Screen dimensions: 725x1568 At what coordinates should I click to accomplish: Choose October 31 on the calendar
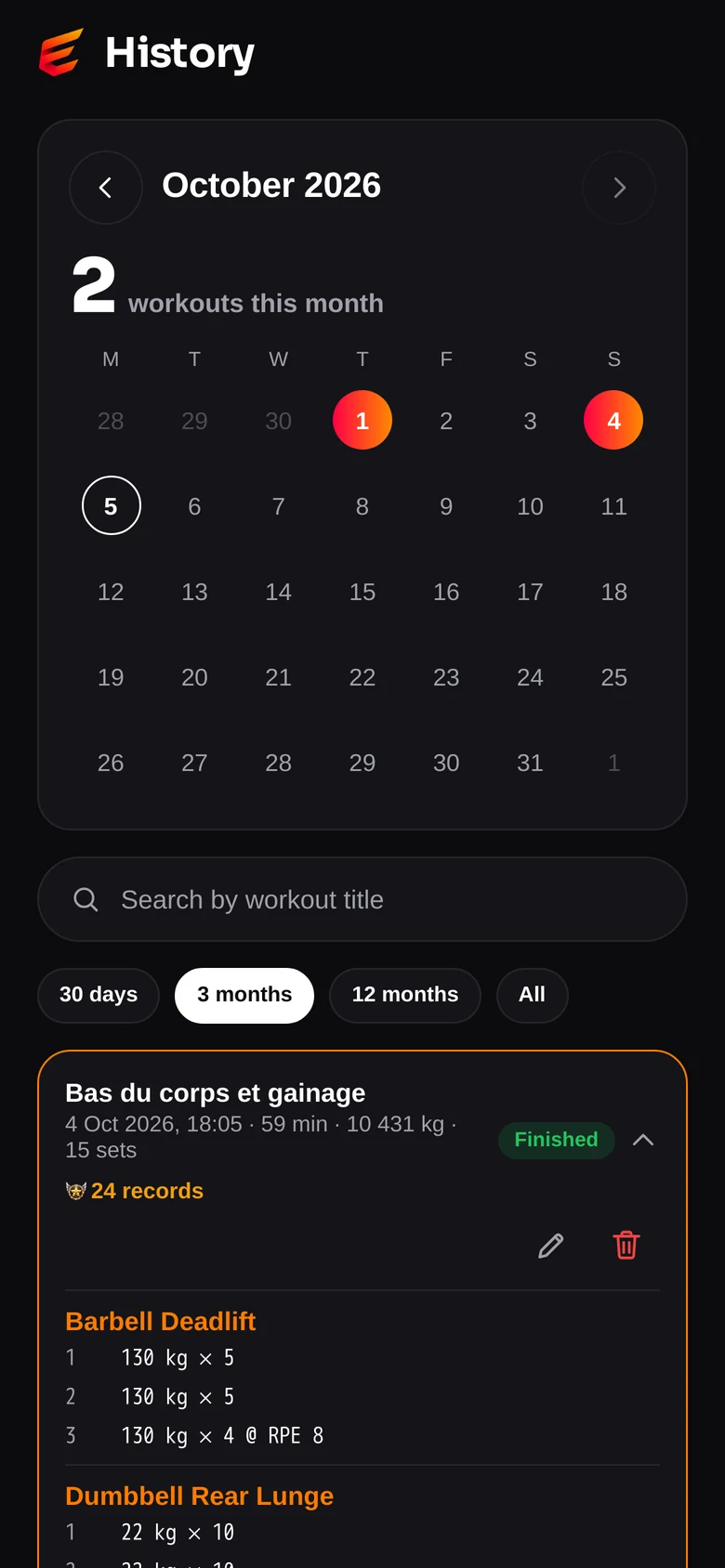click(530, 763)
